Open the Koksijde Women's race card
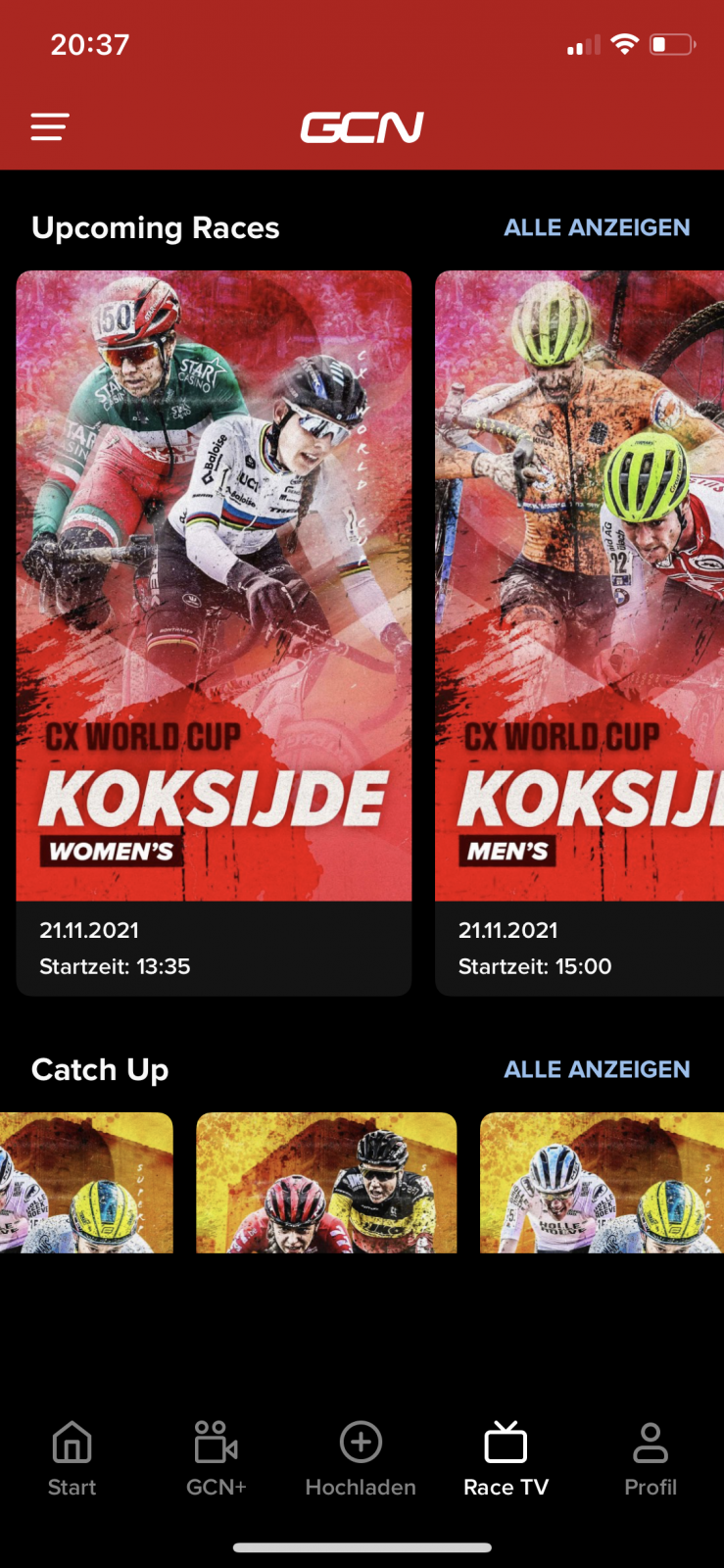This screenshot has width=724, height=1568. click(x=214, y=633)
